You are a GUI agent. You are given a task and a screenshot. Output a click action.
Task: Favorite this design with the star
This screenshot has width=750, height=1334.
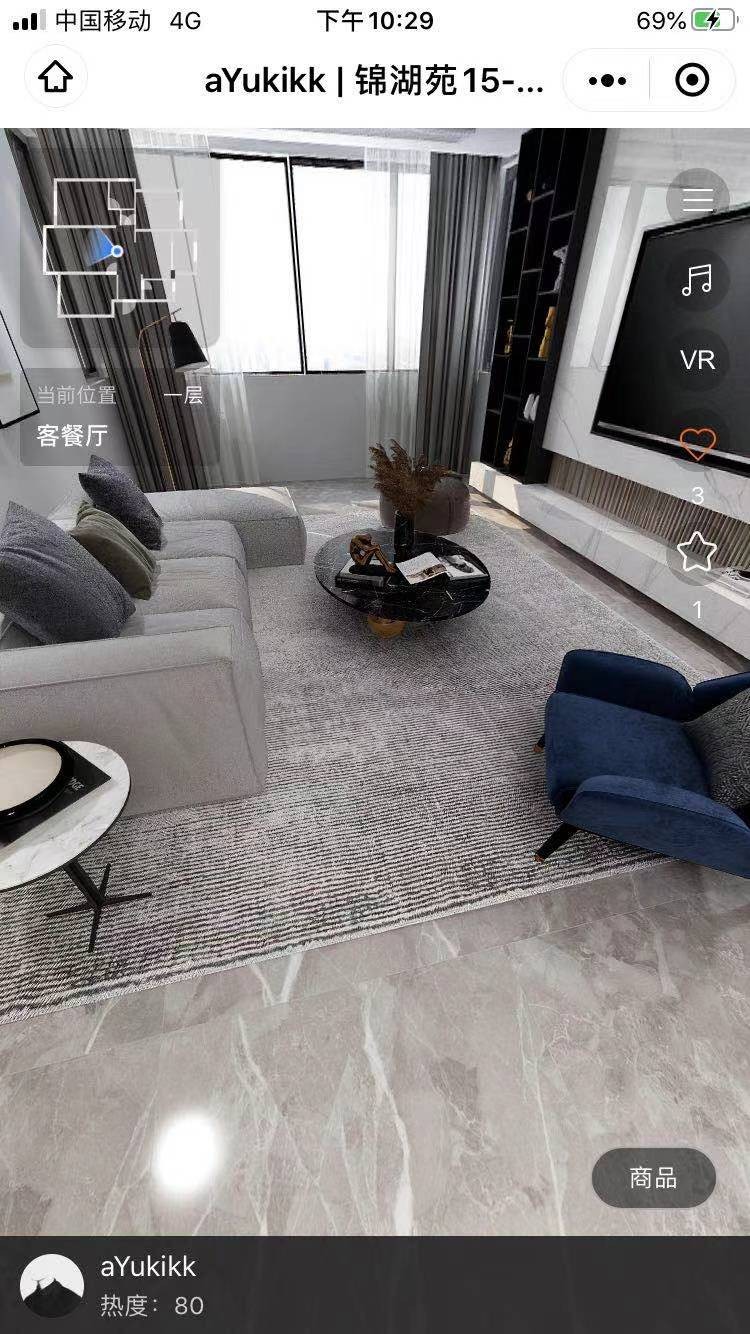pos(697,551)
